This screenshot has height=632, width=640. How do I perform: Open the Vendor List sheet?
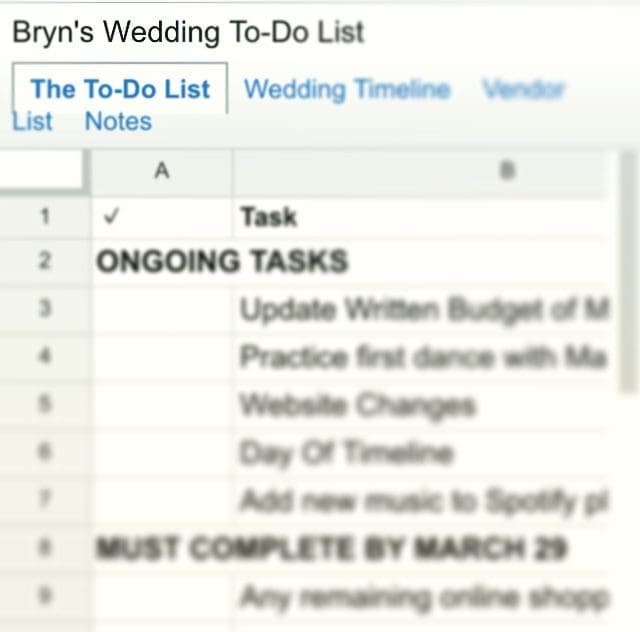point(523,89)
